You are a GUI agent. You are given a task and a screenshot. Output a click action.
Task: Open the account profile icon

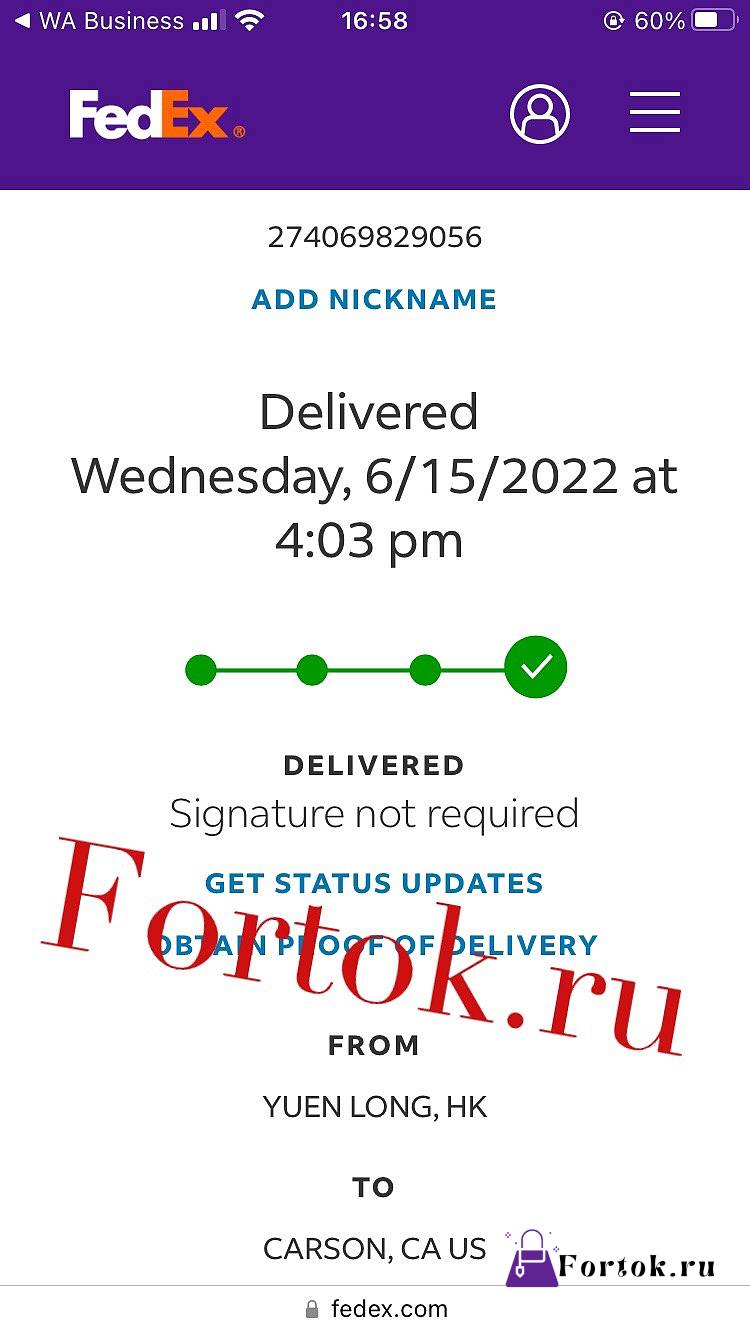(x=540, y=113)
